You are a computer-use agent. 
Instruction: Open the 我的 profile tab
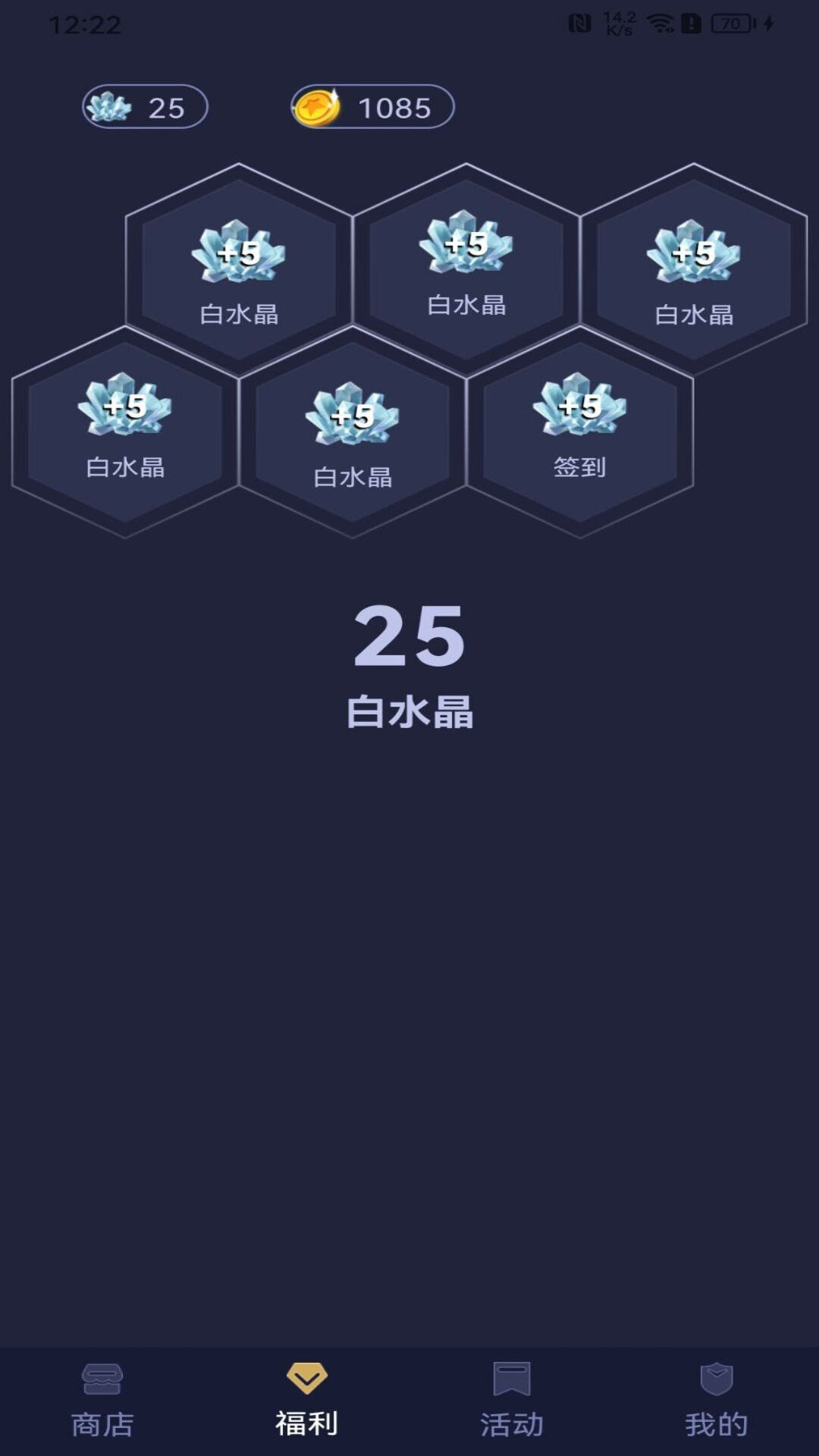(x=717, y=1400)
